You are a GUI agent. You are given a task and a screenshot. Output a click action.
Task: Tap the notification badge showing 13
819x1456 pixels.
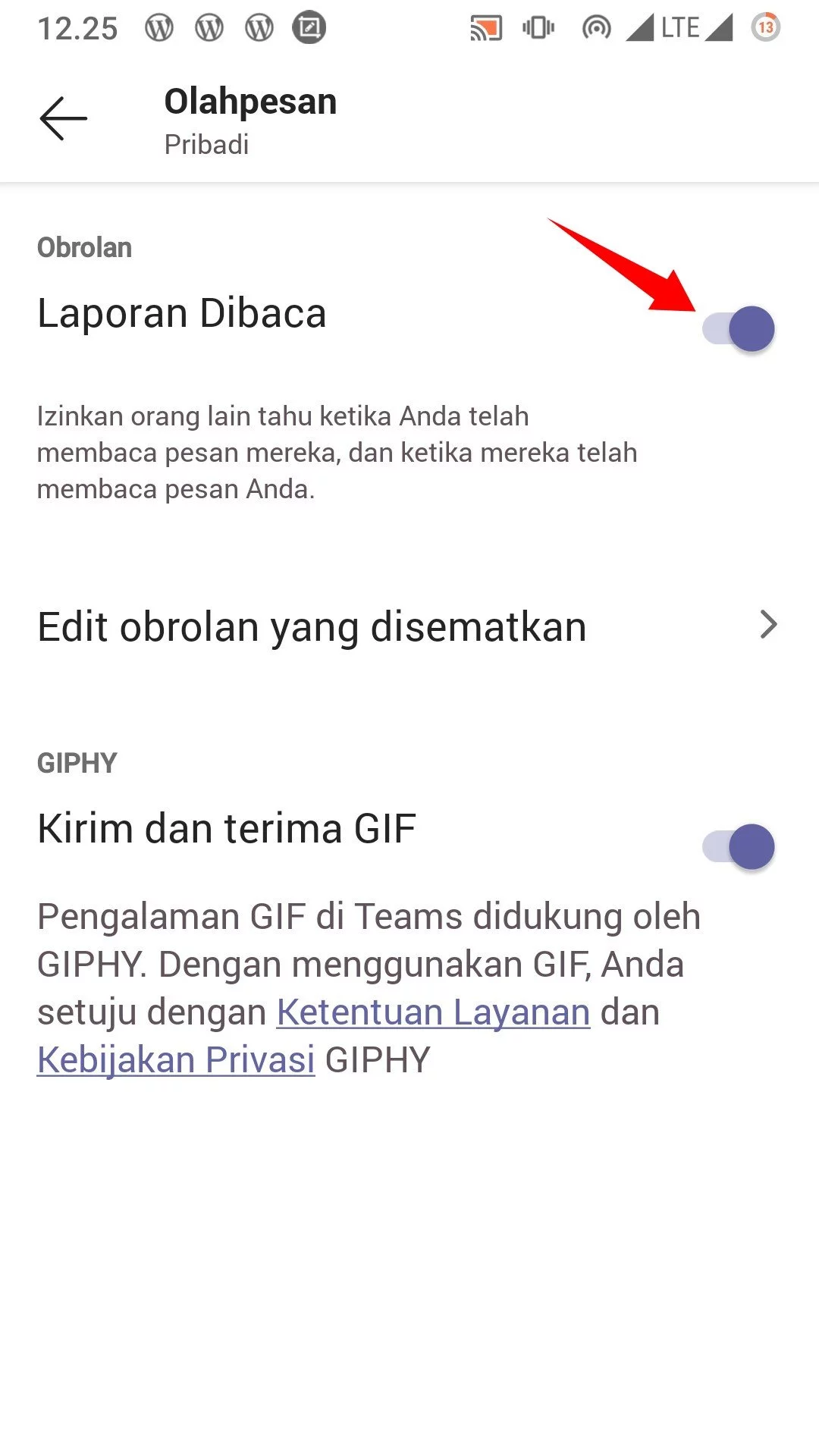click(x=764, y=27)
